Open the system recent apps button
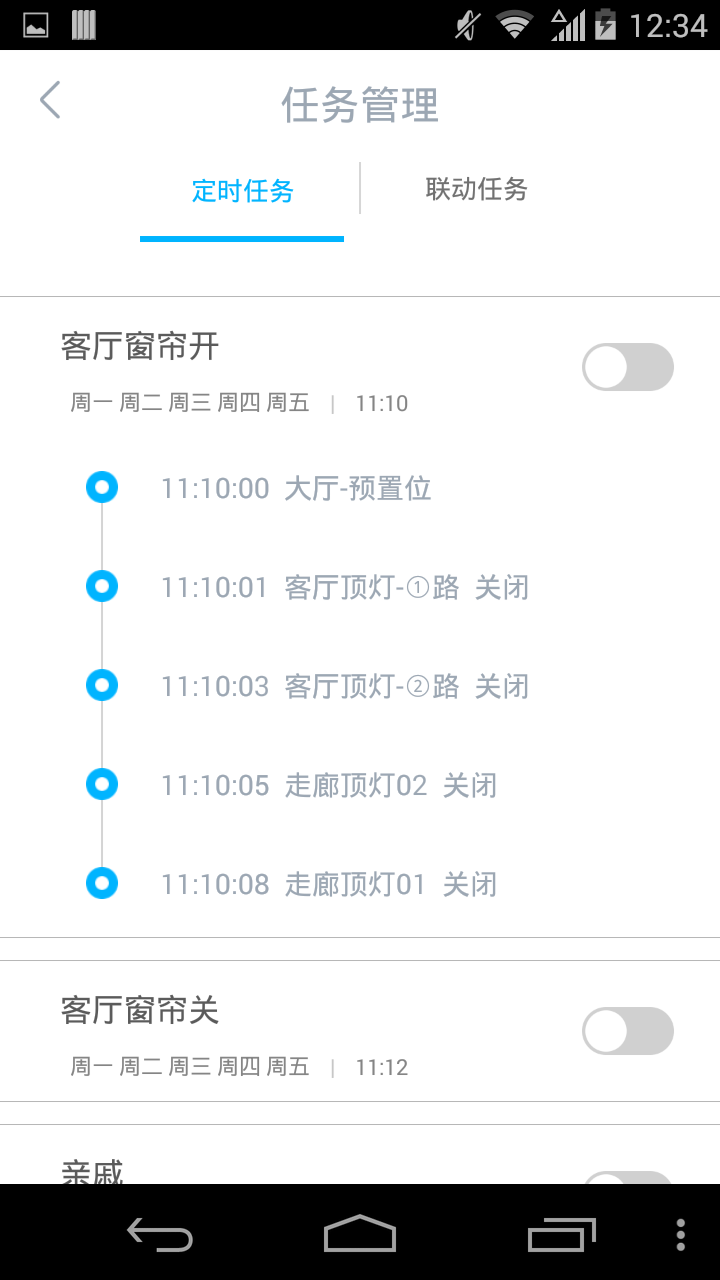720x1280 pixels. point(562,1234)
